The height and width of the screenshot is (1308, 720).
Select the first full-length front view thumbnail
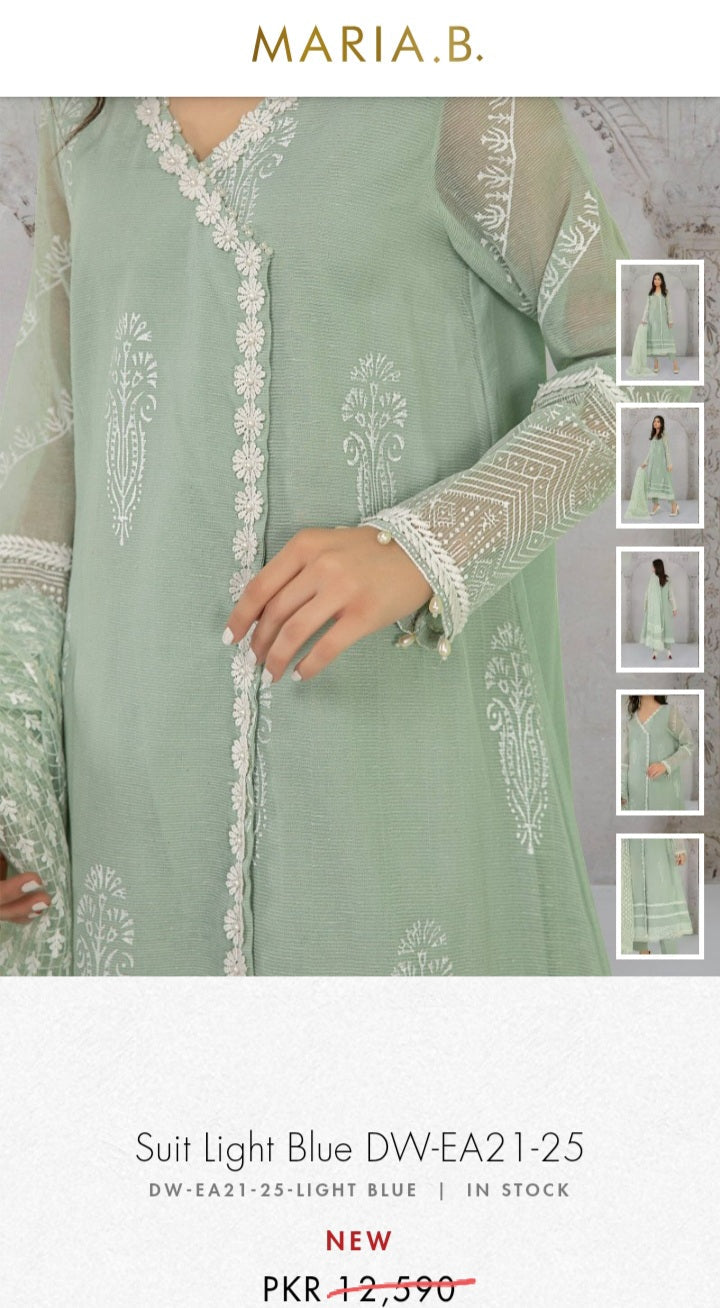click(x=660, y=322)
